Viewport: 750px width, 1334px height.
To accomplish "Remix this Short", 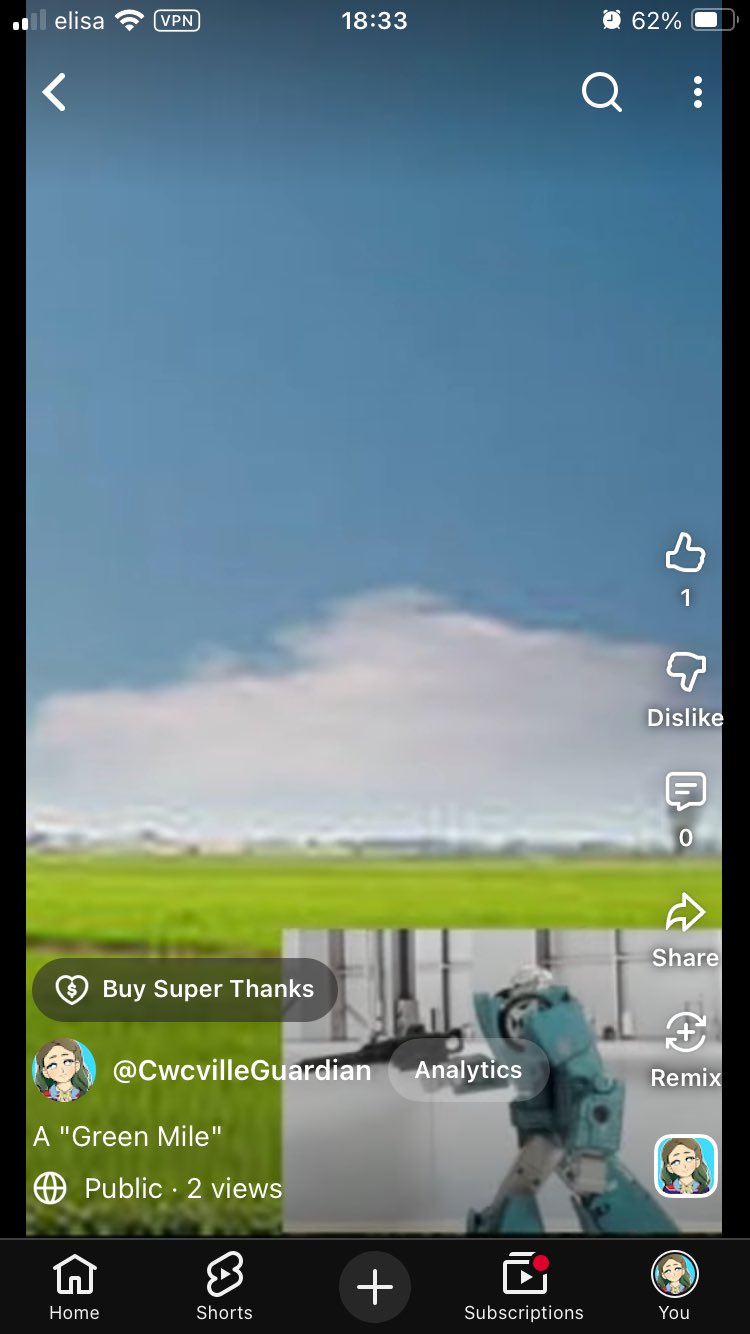I will click(685, 1034).
